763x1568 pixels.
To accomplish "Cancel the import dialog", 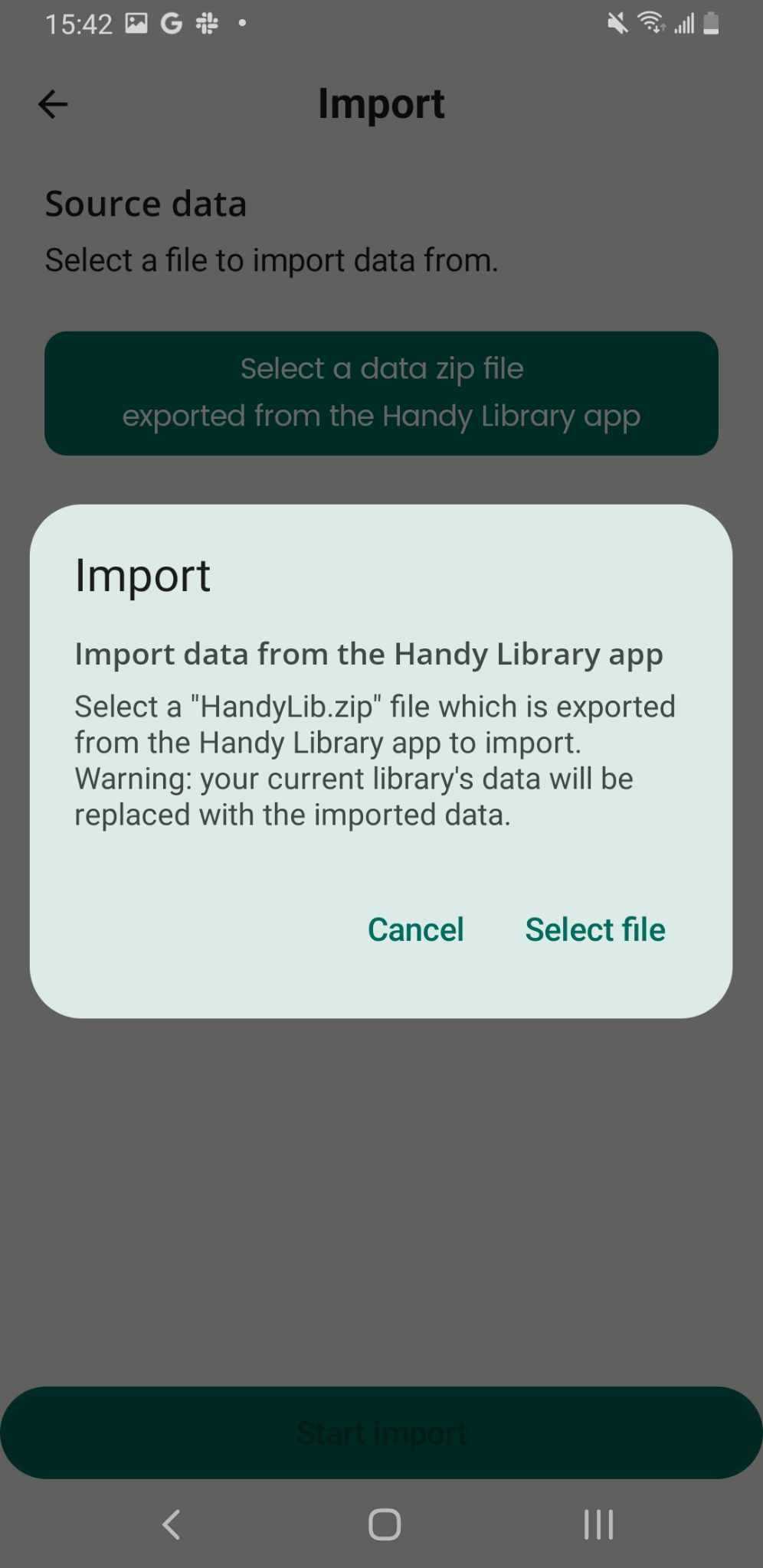I will pyautogui.click(x=415, y=929).
